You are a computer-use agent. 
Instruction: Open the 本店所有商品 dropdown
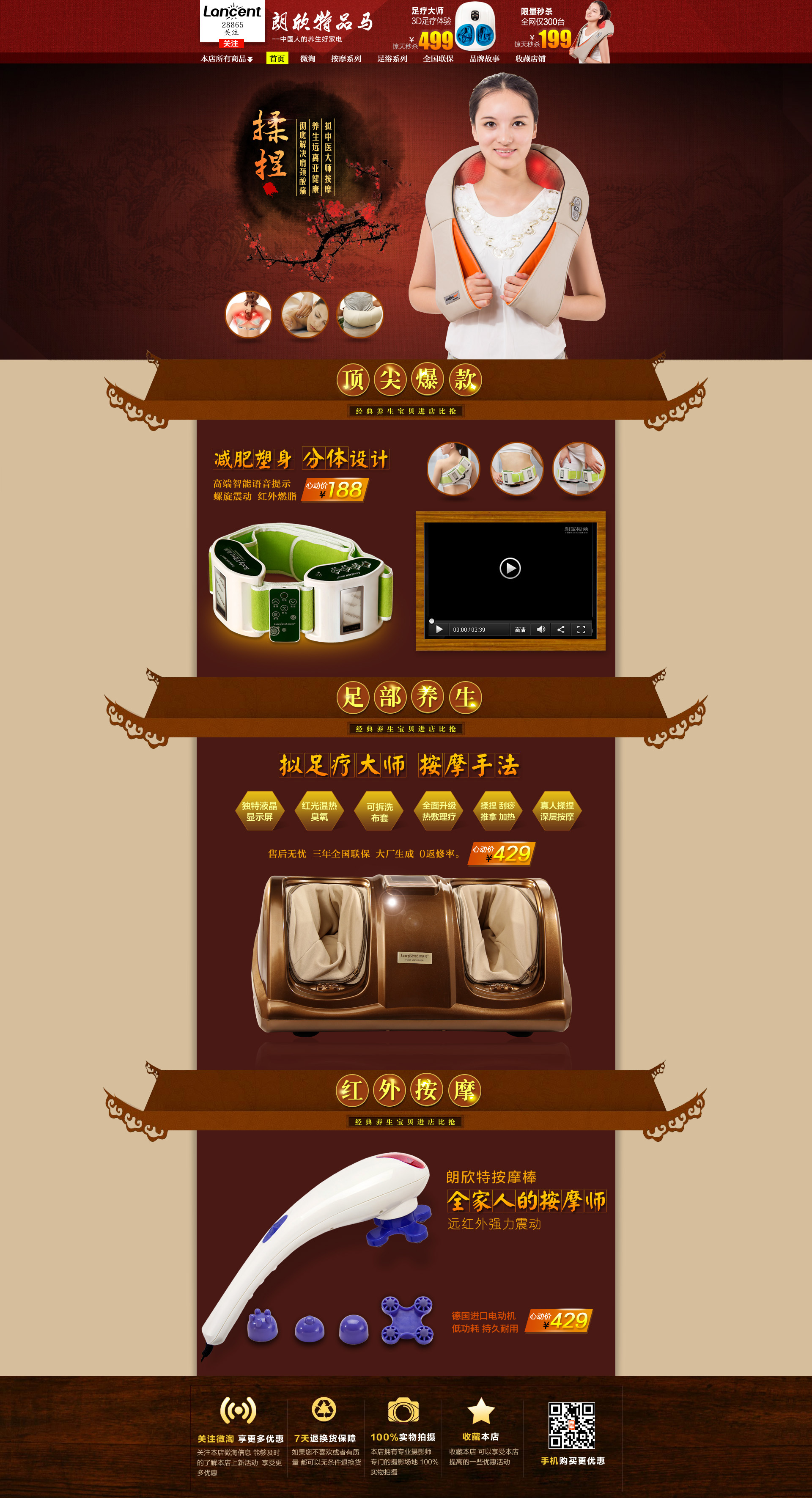(x=226, y=59)
